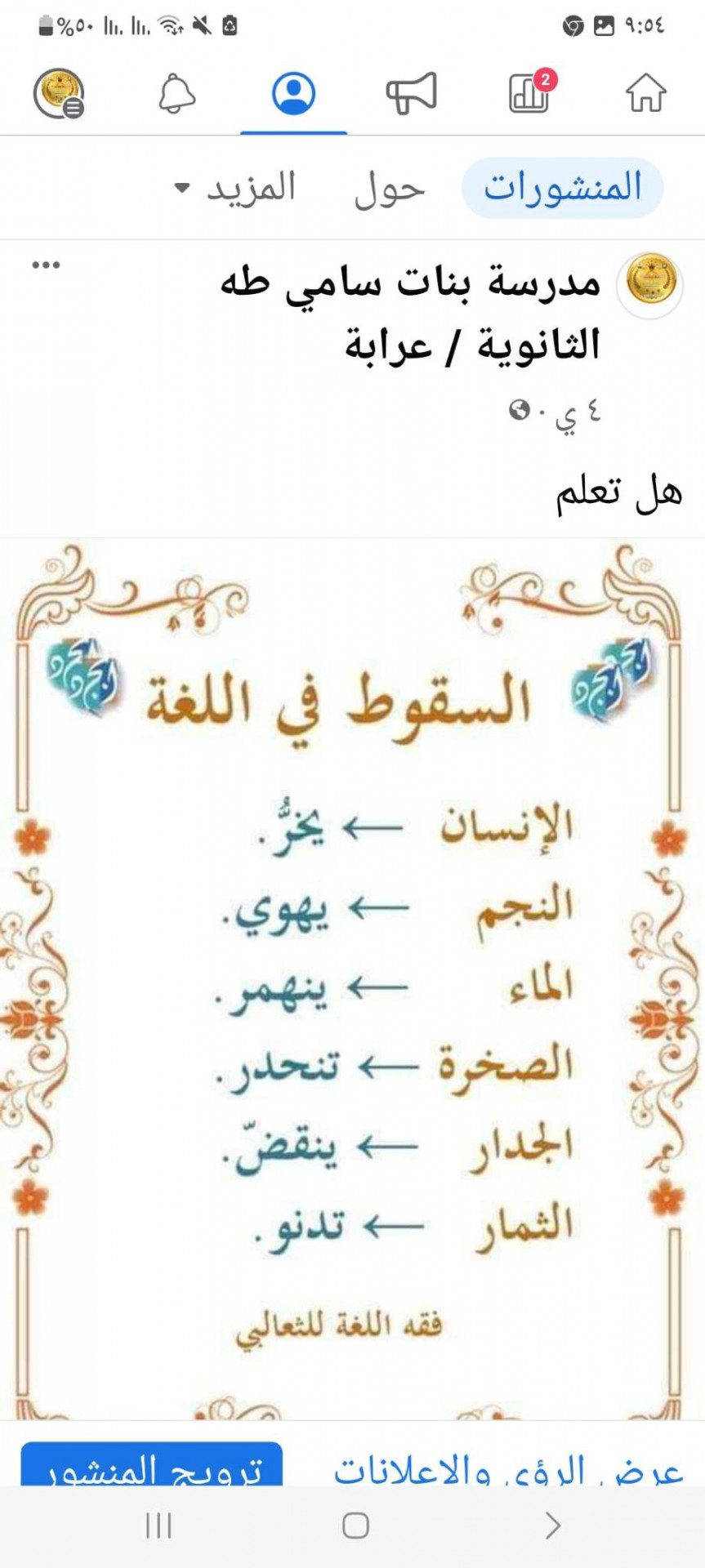View insights and ads link
Screen dimensions: 705x1568
point(506,1468)
